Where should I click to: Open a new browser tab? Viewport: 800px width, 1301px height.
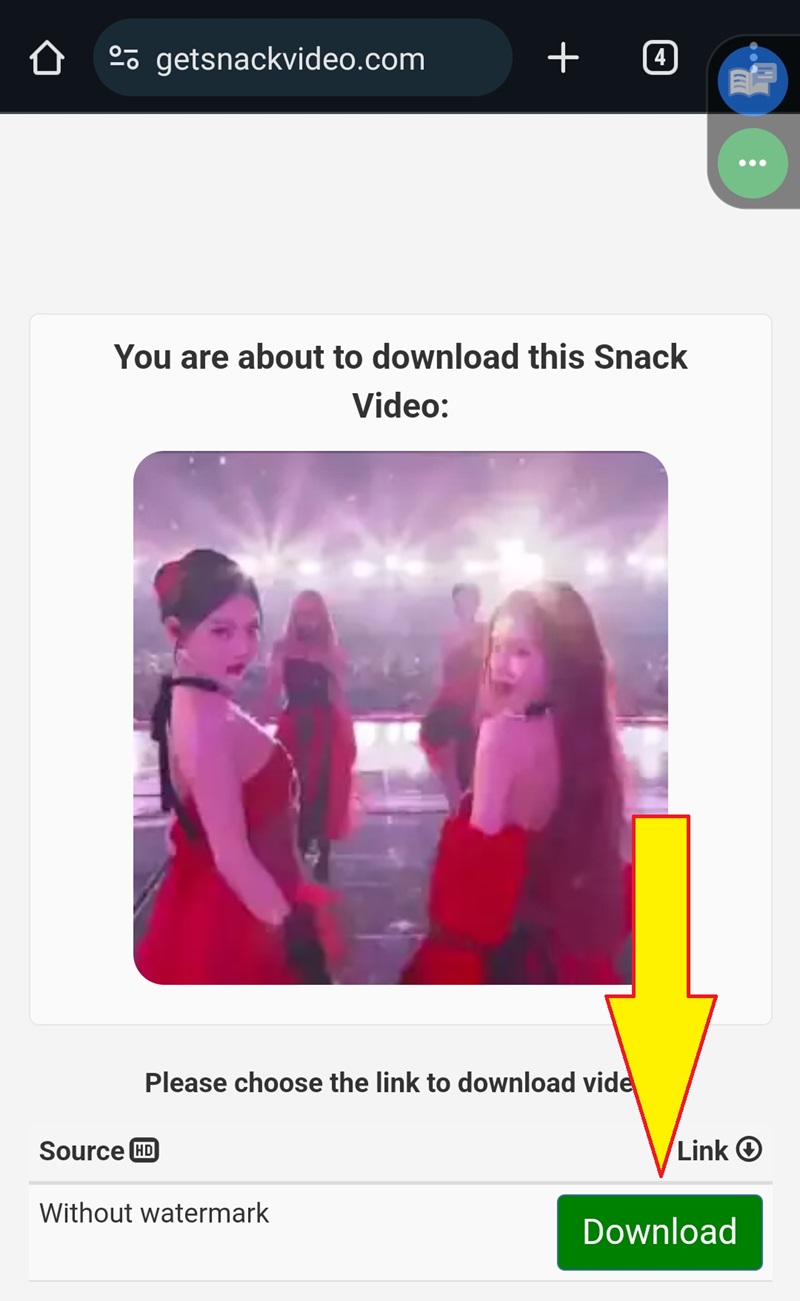563,59
